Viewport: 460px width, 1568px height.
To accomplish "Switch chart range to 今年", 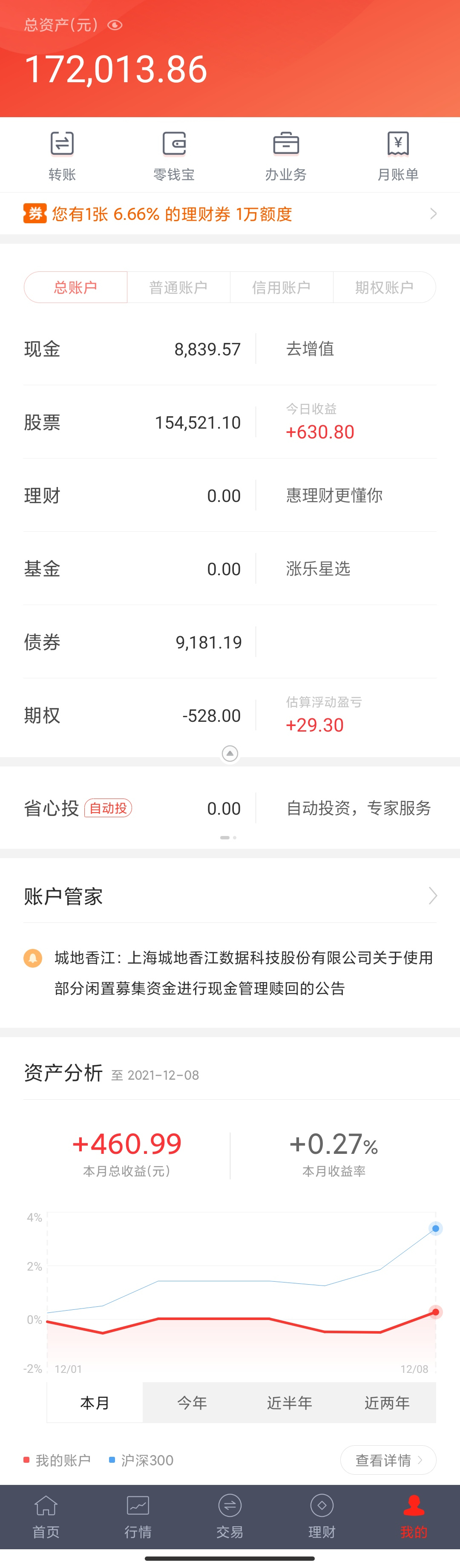I will tap(192, 1402).
